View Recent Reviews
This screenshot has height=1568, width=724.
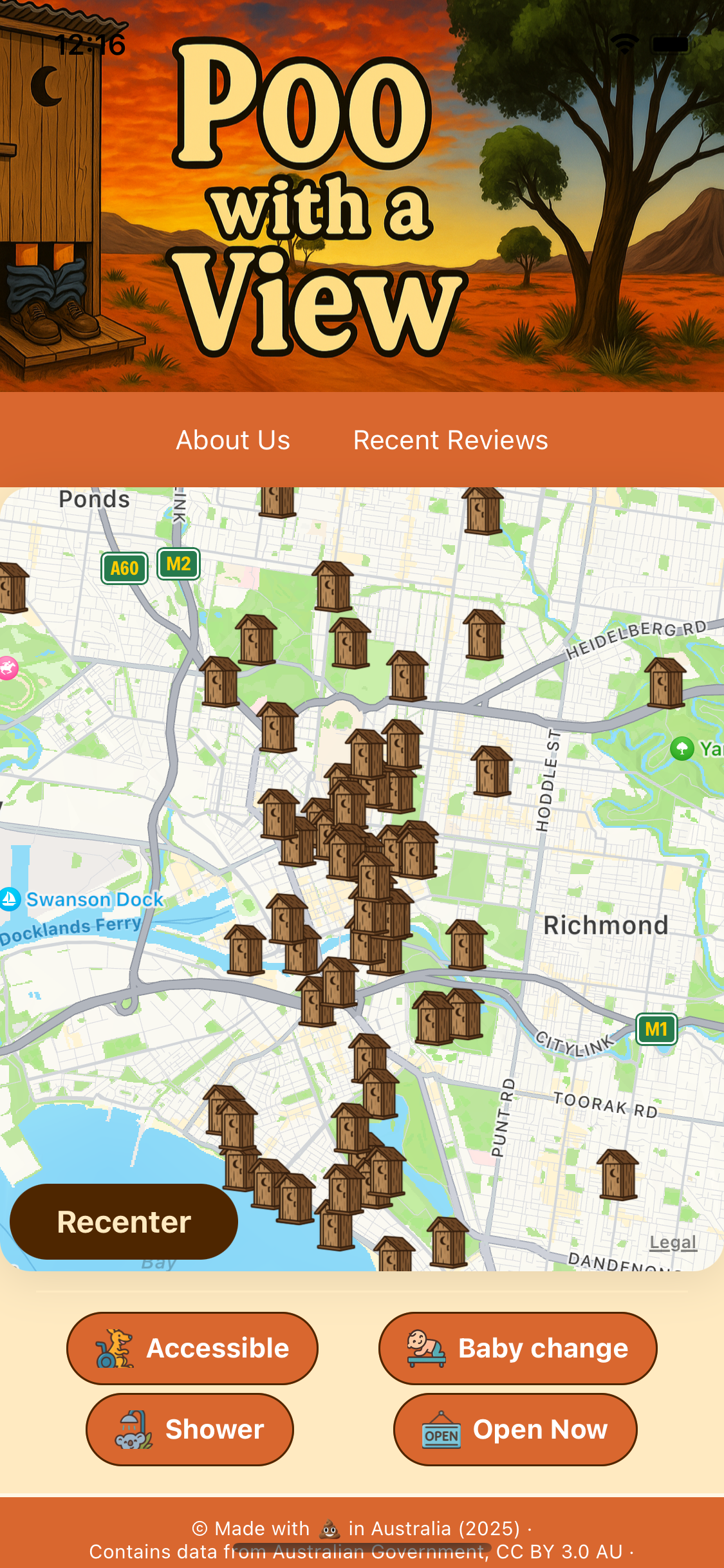(450, 440)
